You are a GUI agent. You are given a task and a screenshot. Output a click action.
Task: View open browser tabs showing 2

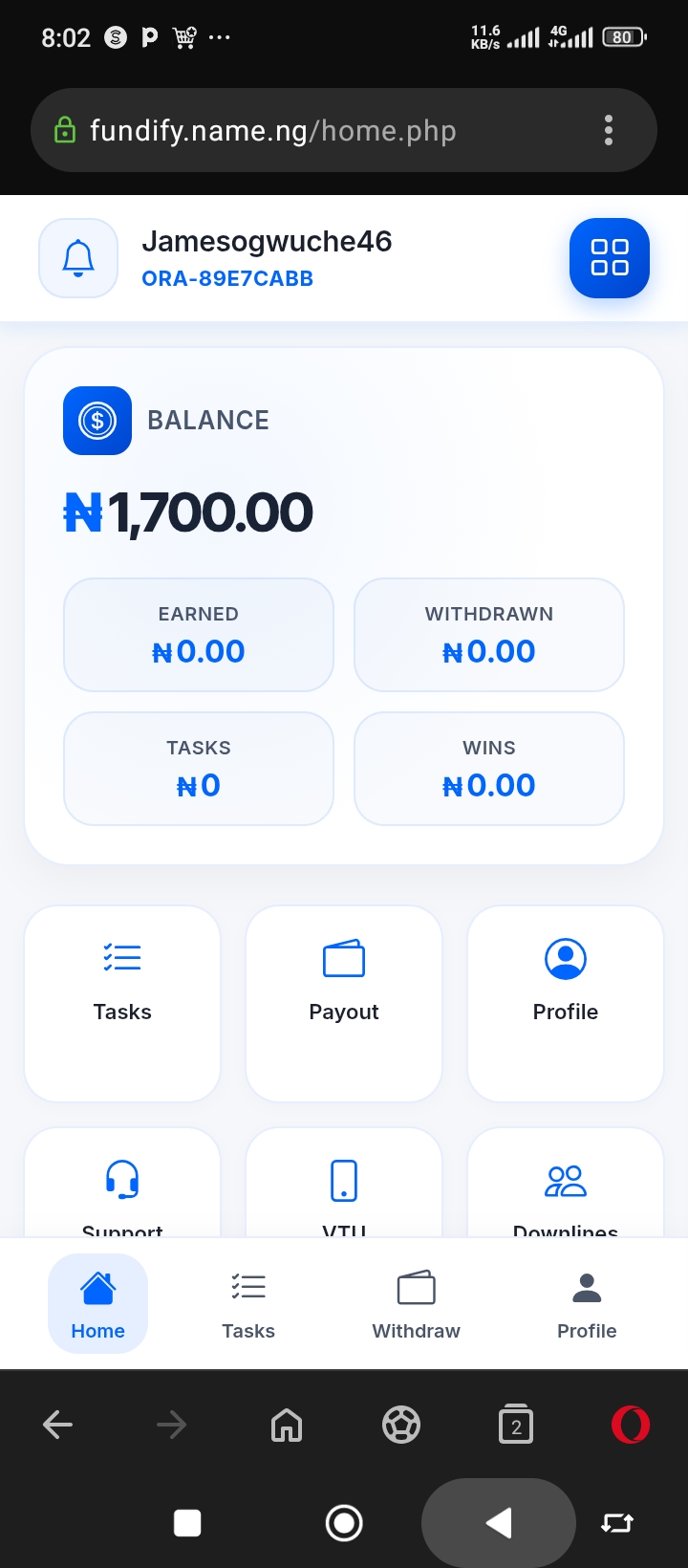click(x=516, y=1426)
